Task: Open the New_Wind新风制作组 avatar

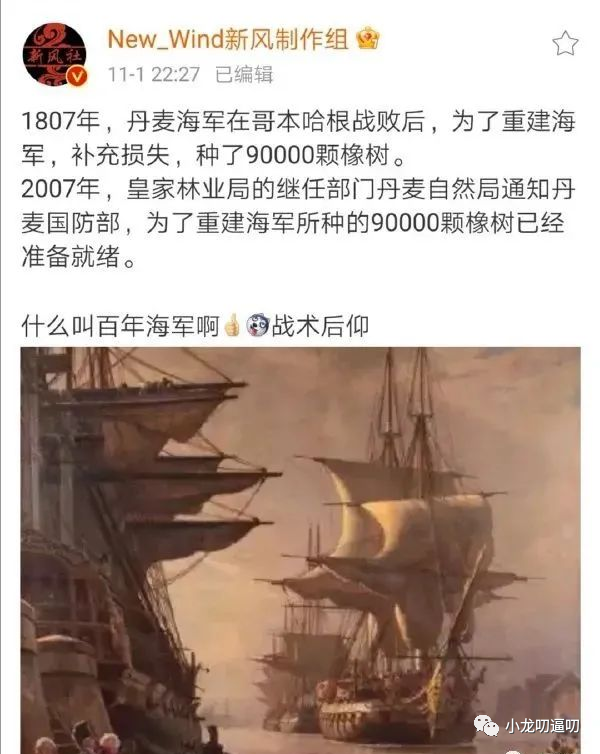Action: [x=55, y=56]
